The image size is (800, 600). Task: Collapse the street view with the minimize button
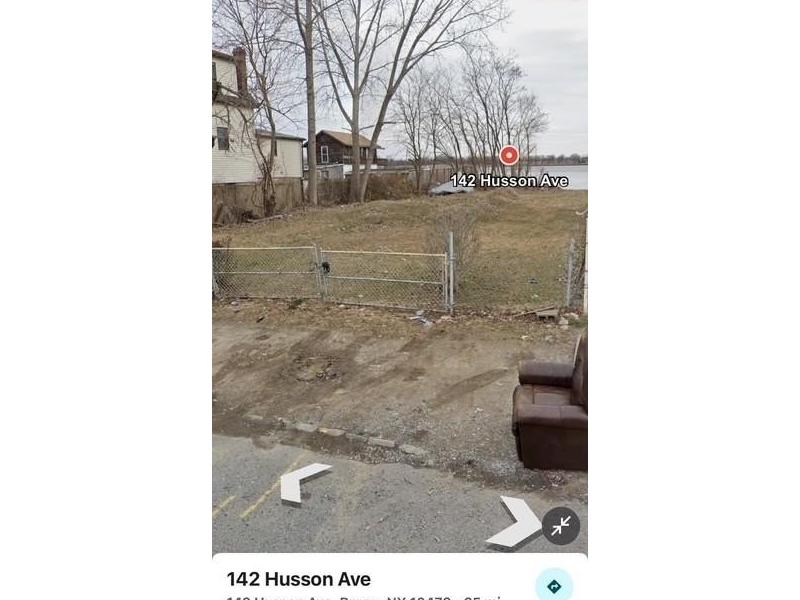pos(560,526)
